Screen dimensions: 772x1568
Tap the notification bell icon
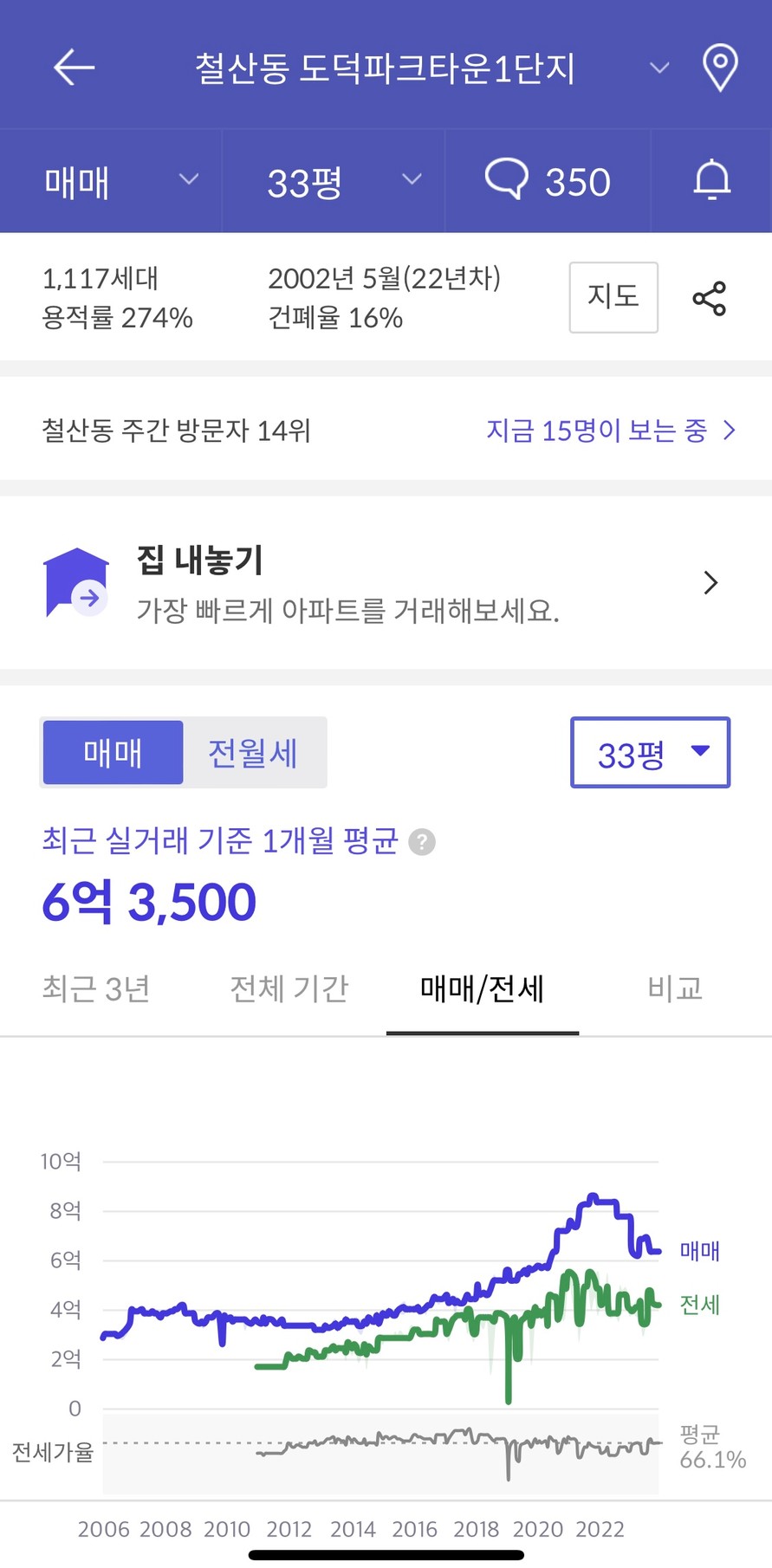click(712, 180)
